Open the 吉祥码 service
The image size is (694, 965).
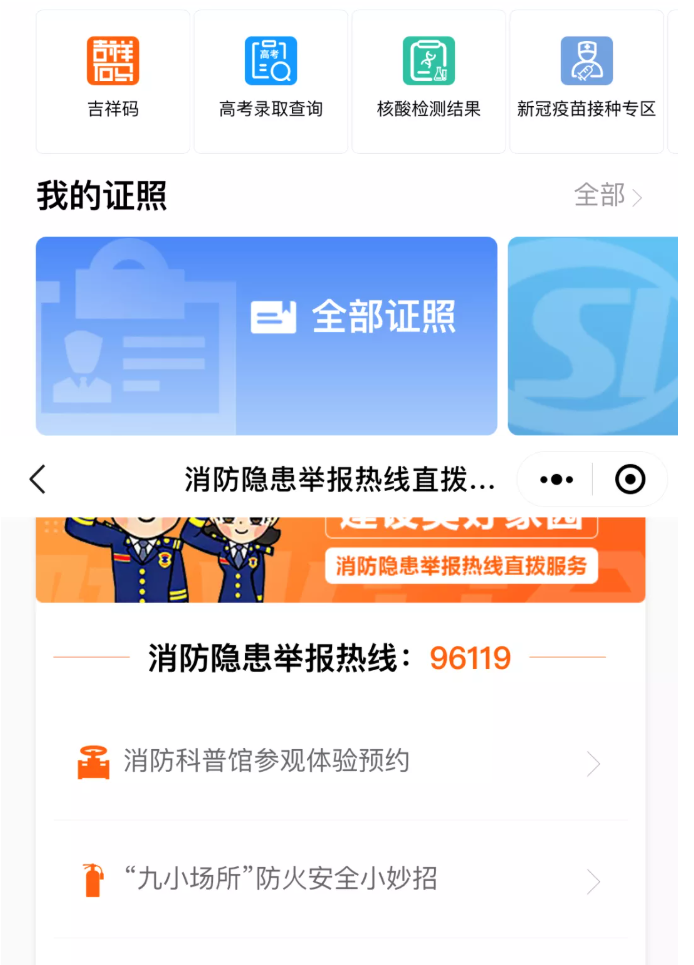[113, 80]
